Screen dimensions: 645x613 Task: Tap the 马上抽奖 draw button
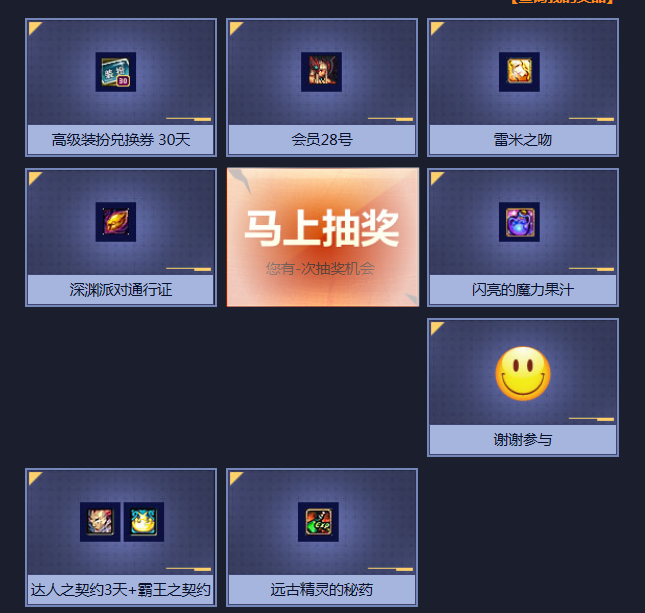click(322, 236)
